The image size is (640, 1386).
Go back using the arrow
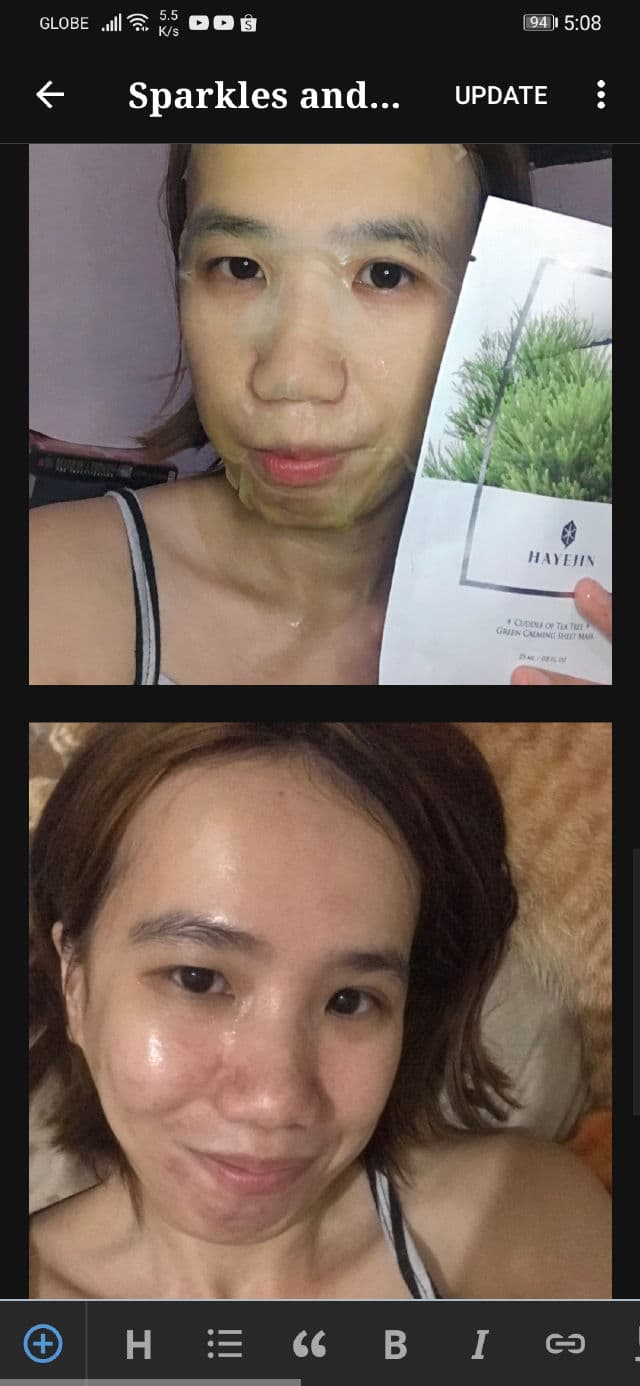click(50, 95)
